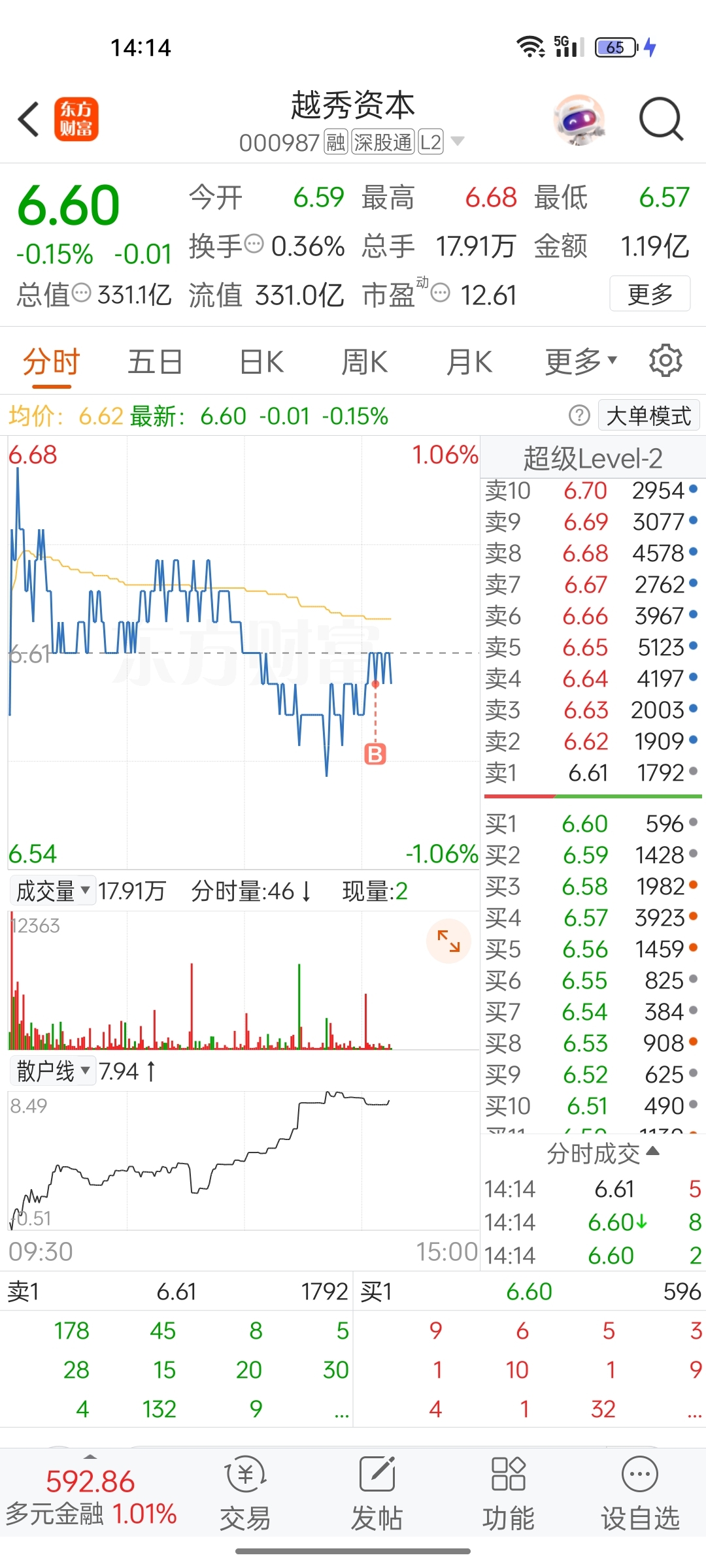
Task: Collapse the 分时成交 section arrow
Action: tap(652, 1151)
